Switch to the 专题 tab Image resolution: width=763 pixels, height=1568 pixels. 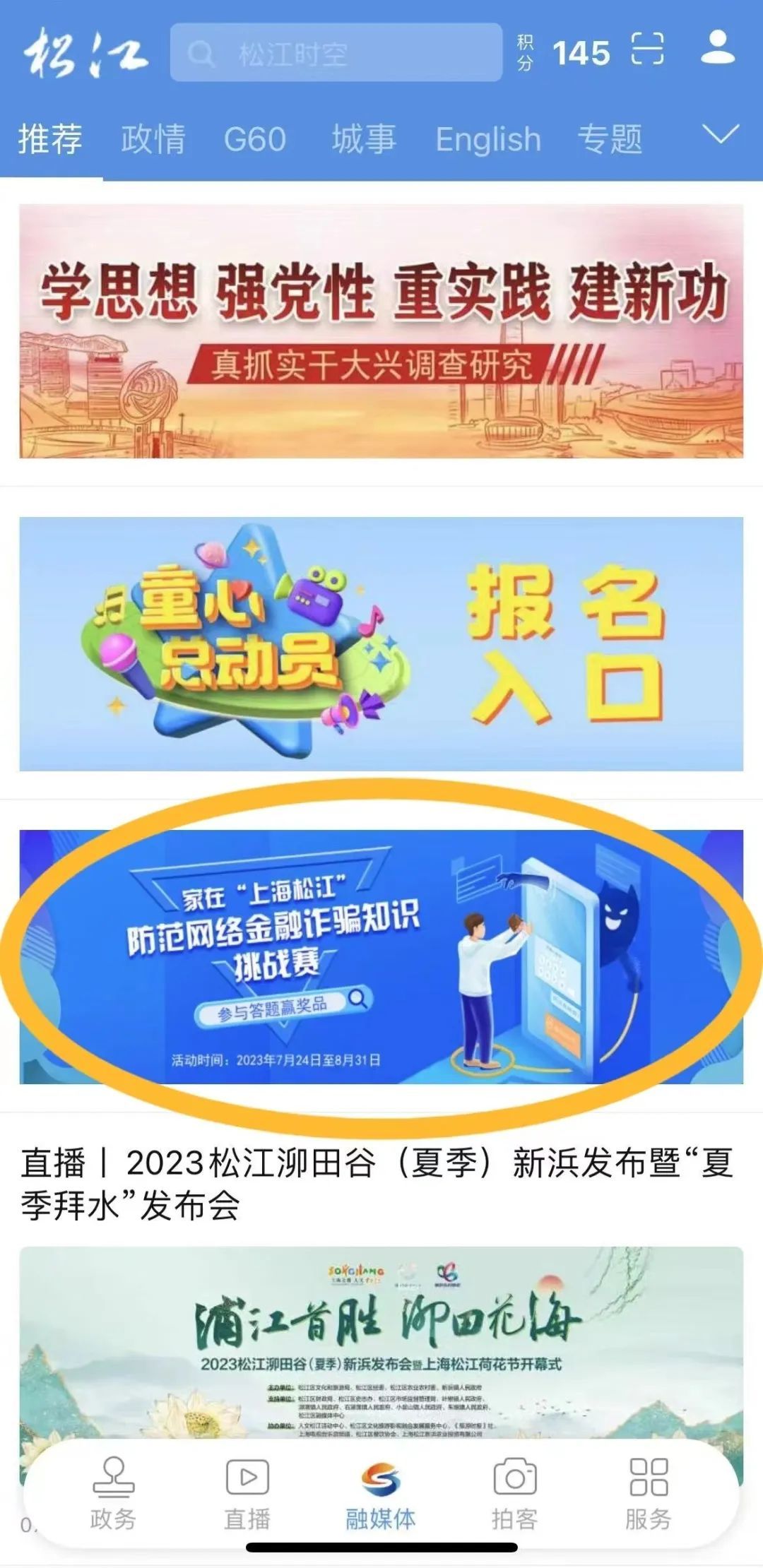(x=609, y=138)
